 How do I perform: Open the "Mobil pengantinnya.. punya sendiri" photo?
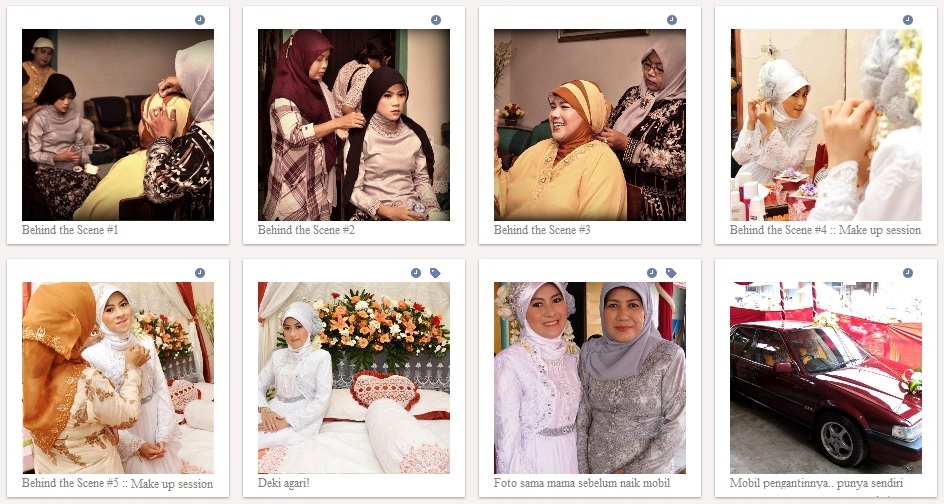click(825, 377)
